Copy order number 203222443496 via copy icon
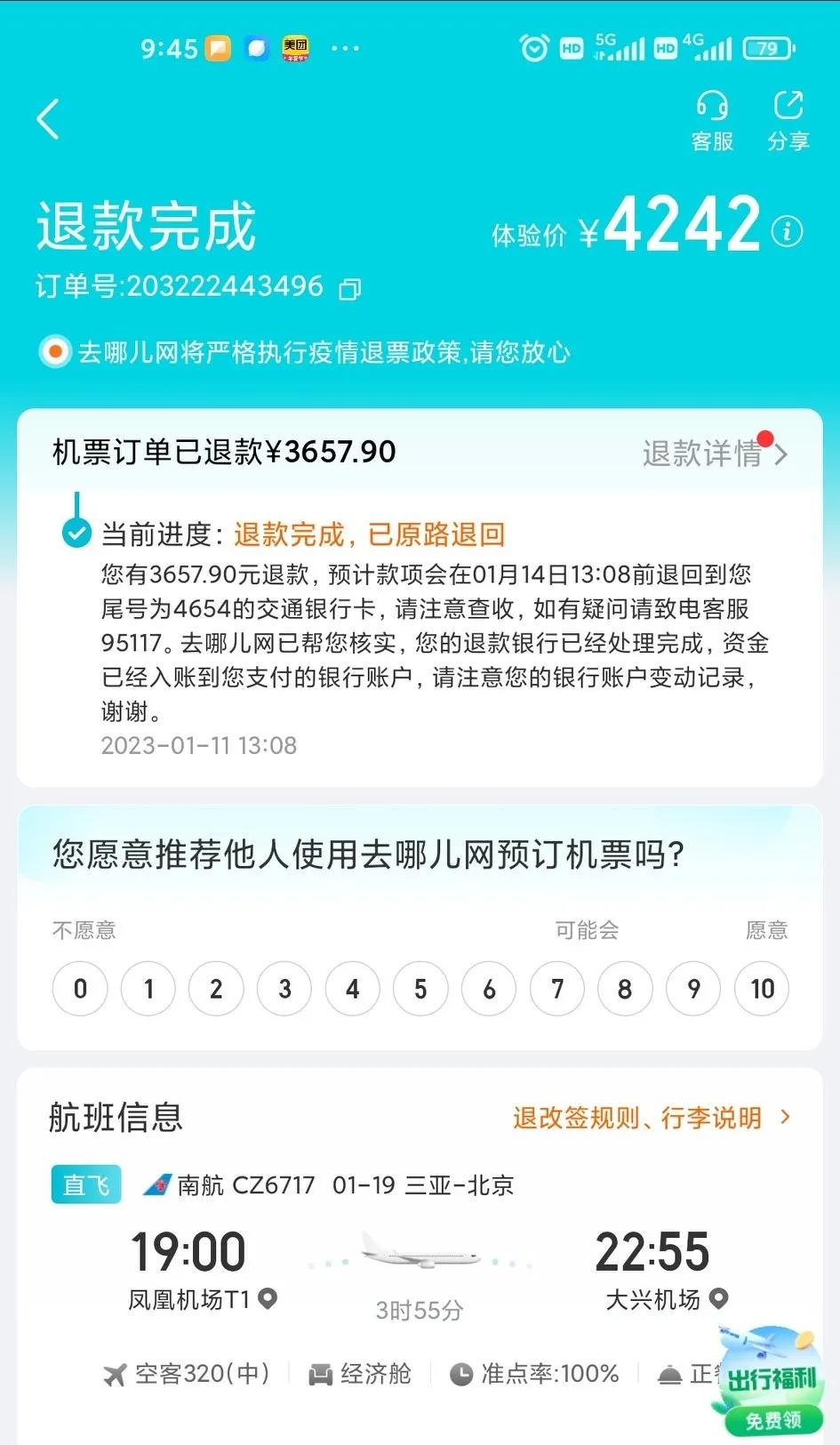 351,290
